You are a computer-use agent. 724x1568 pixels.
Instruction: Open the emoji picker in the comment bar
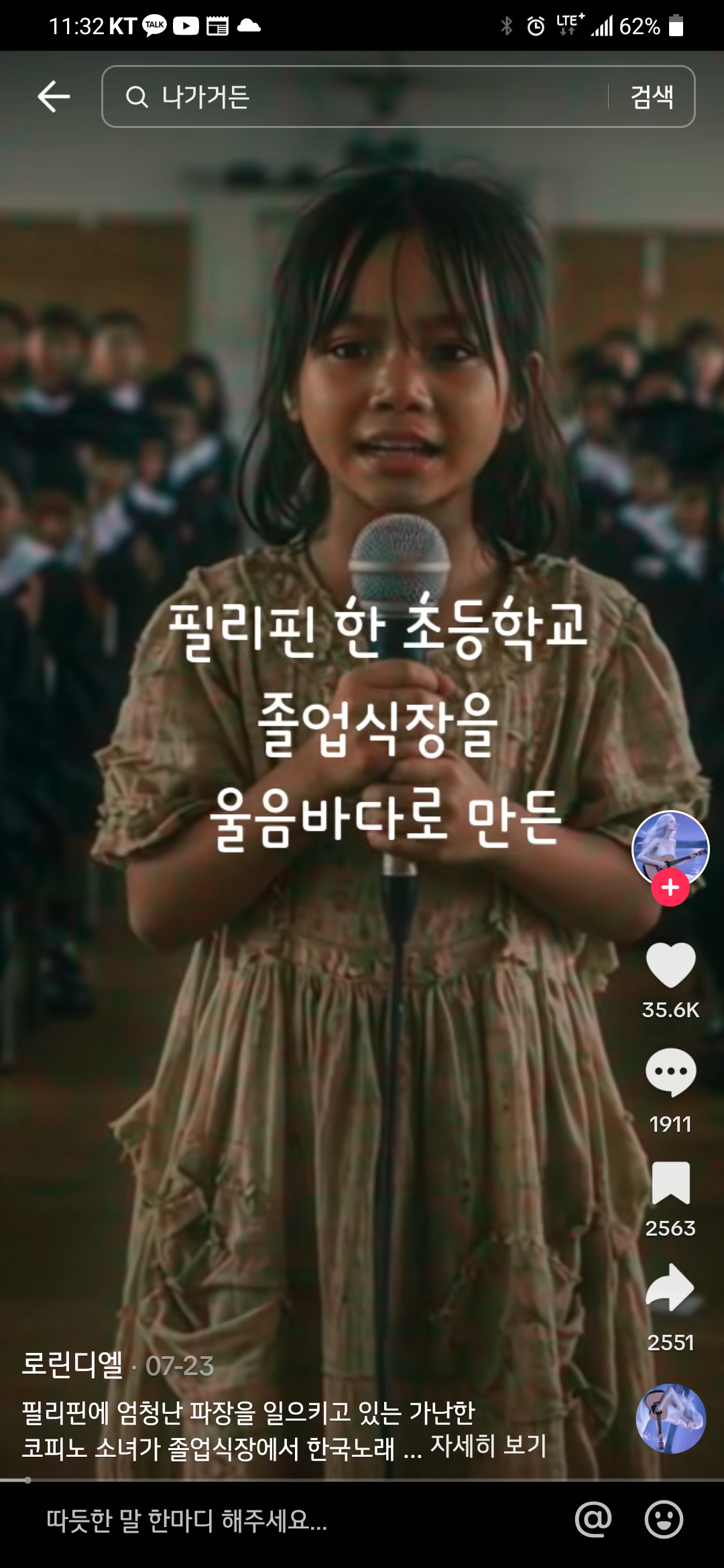tap(664, 1520)
